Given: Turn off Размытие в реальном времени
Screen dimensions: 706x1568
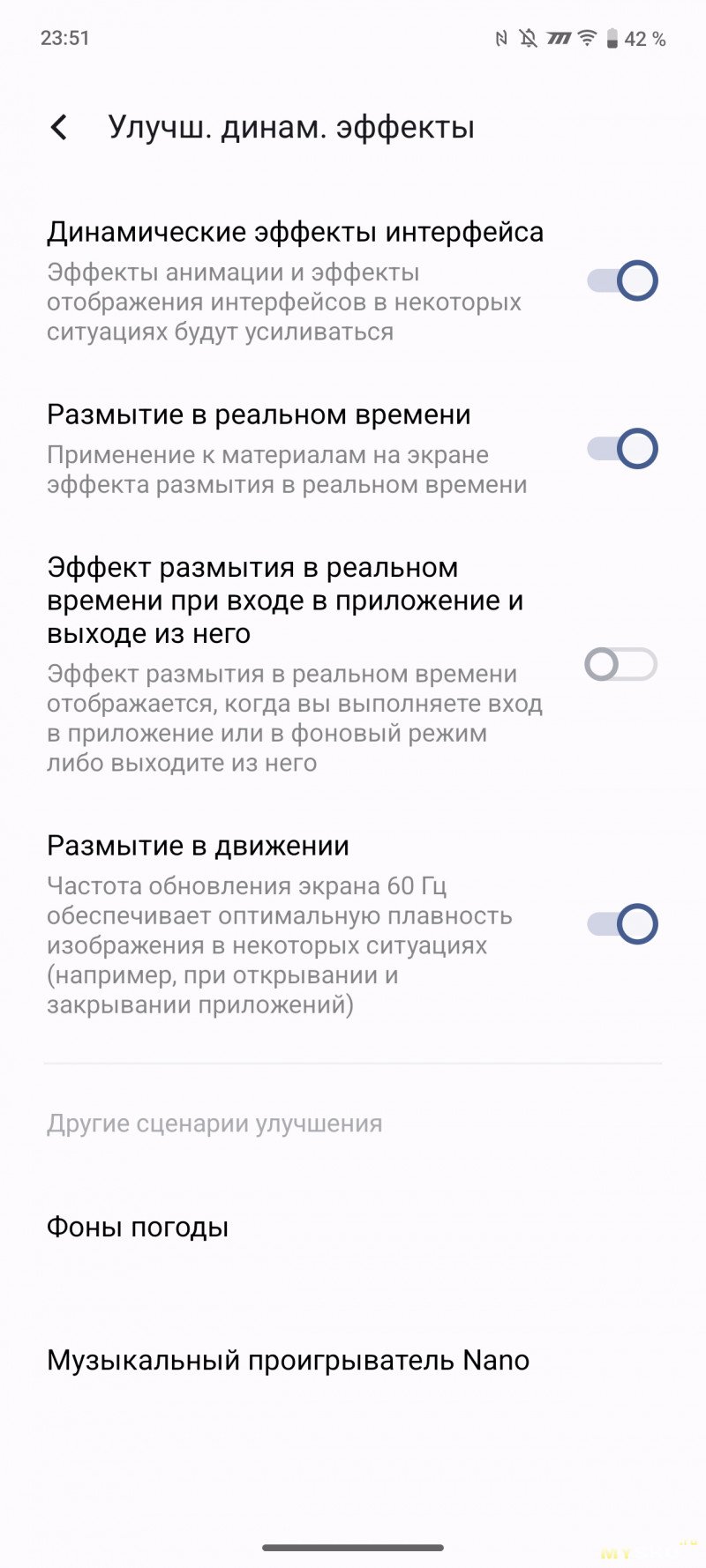Looking at the screenshot, I should pos(622,449).
